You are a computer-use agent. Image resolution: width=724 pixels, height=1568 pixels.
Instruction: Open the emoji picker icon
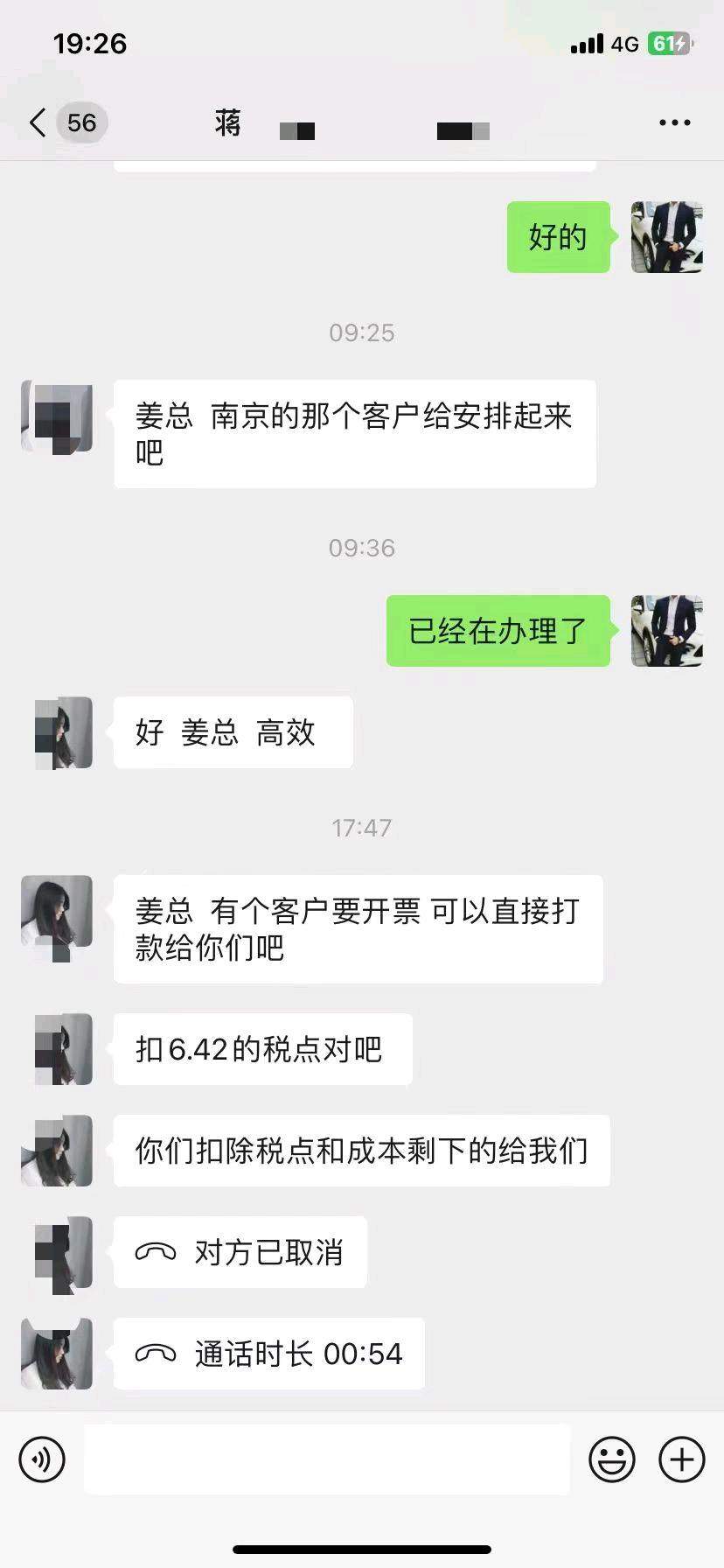click(613, 1459)
